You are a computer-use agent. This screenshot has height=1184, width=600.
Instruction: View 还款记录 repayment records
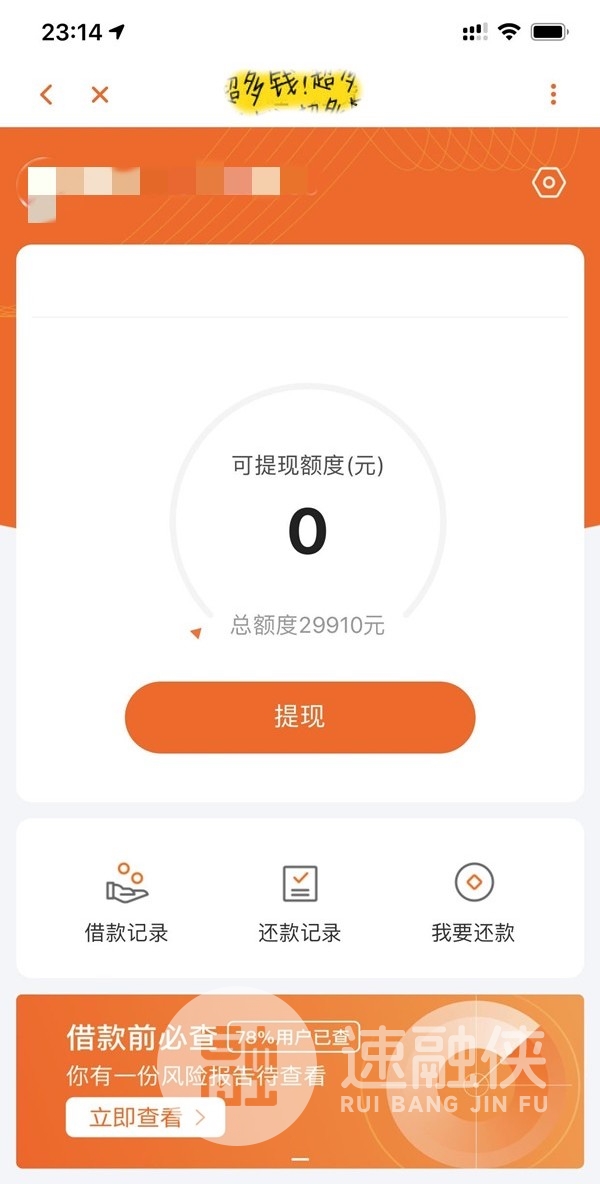(x=300, y=902)
